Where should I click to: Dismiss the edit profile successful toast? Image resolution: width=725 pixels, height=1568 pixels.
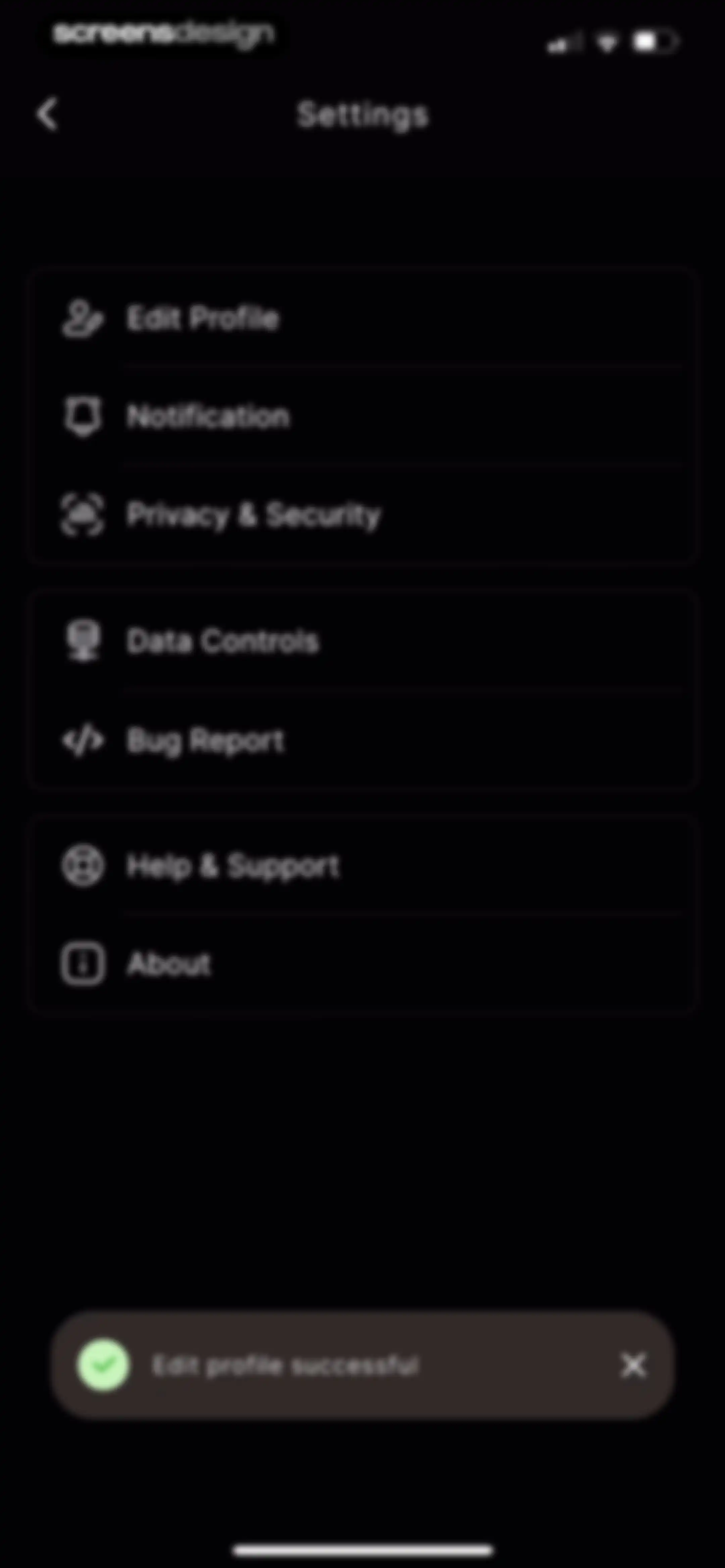point(633,1365)
